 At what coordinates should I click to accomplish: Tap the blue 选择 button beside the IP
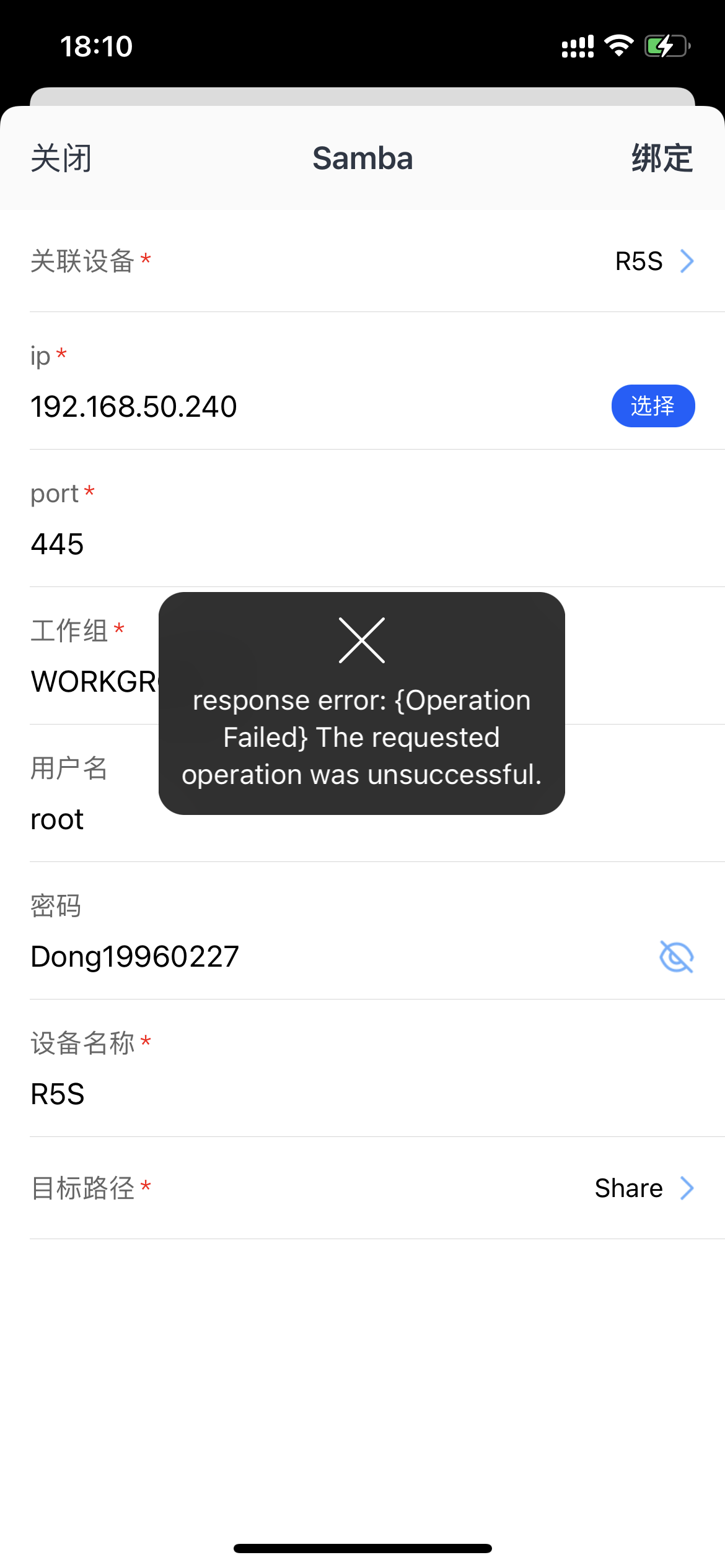coord(653,406)
